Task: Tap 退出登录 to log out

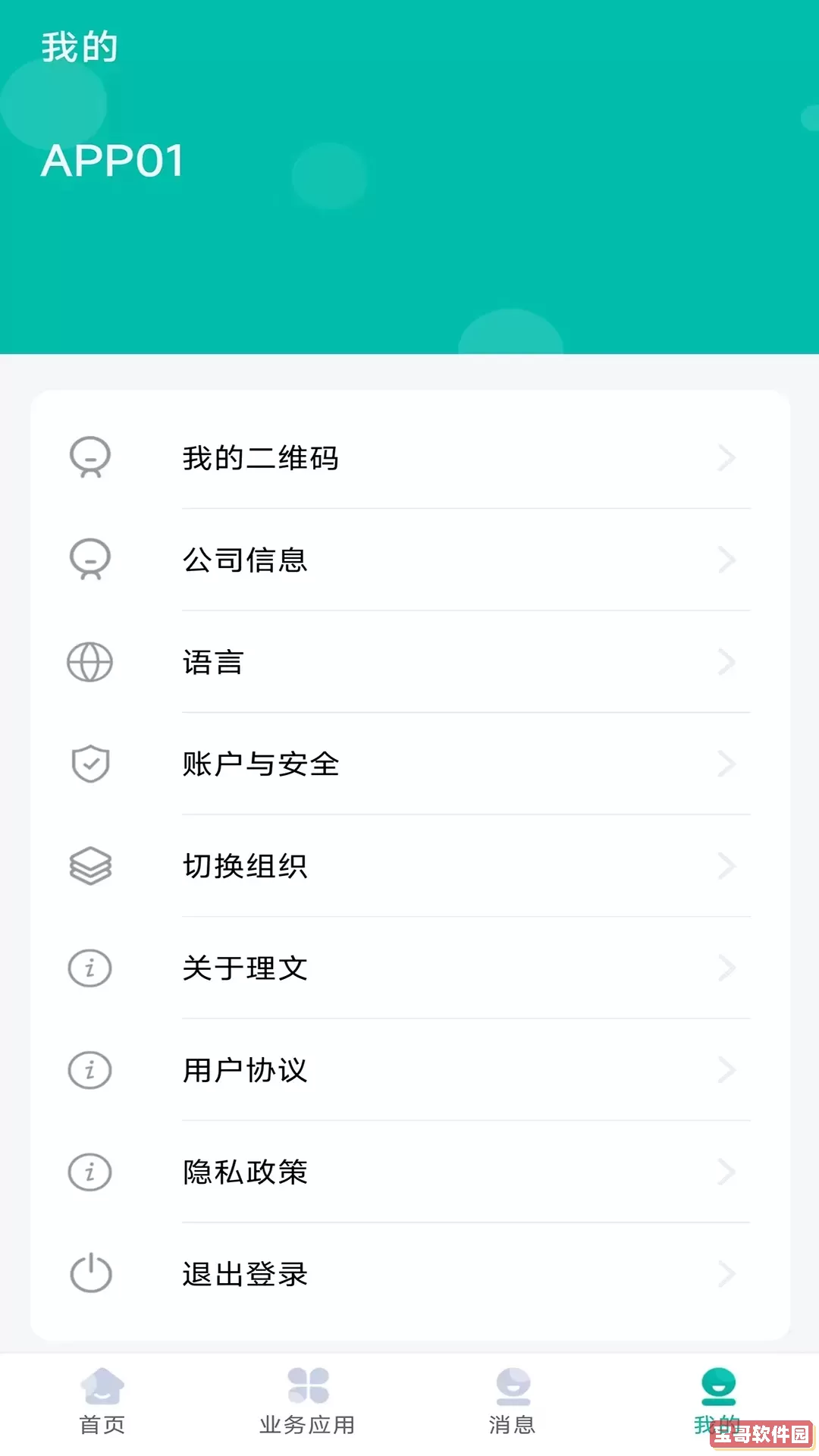Action: click(409, 1274)
